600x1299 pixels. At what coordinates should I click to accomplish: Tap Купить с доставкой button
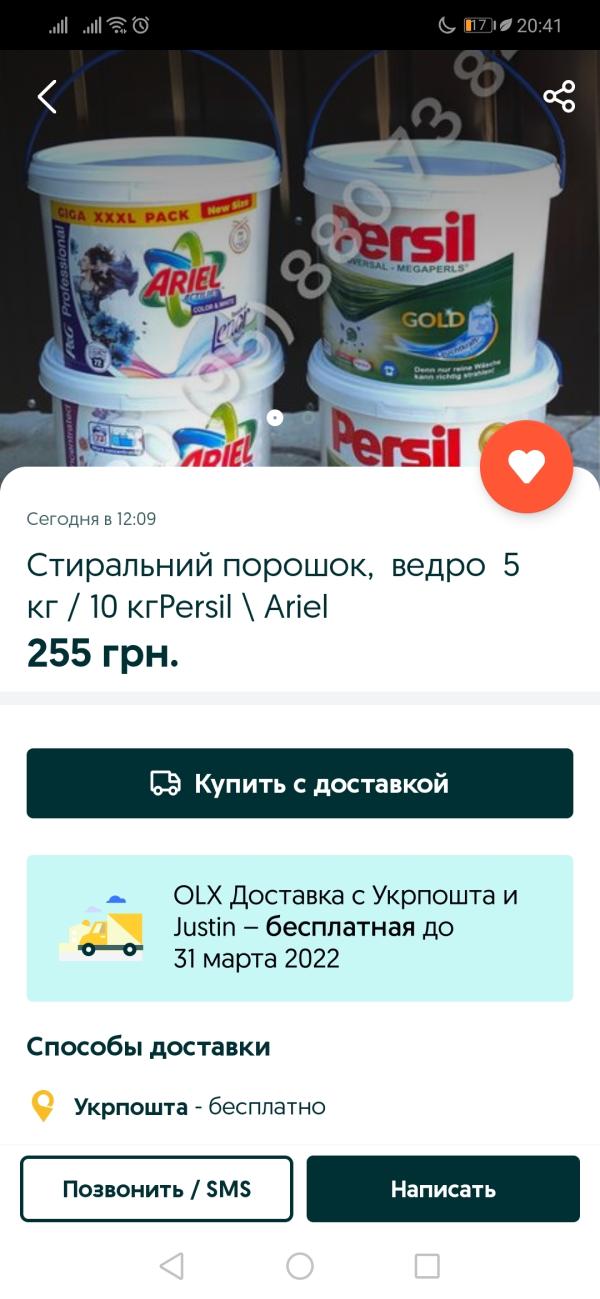tap(300, 783)
